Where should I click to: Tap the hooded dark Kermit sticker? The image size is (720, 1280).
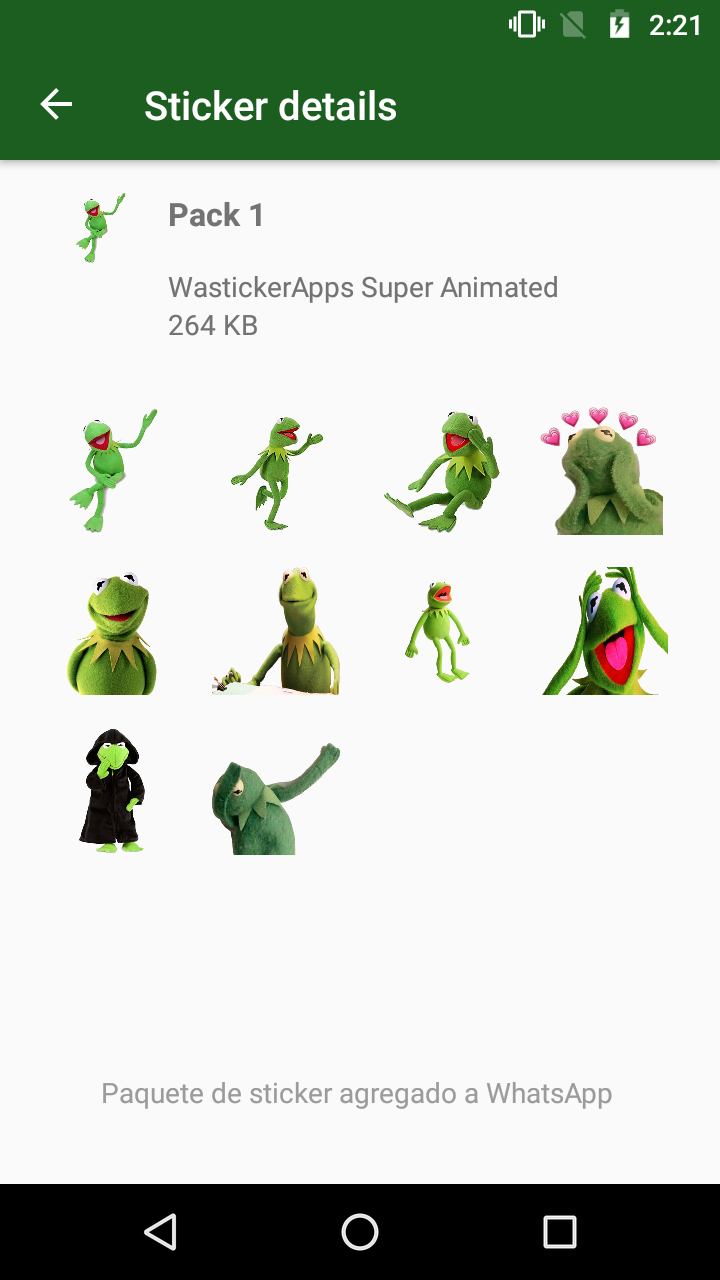(x=112, y=792)
